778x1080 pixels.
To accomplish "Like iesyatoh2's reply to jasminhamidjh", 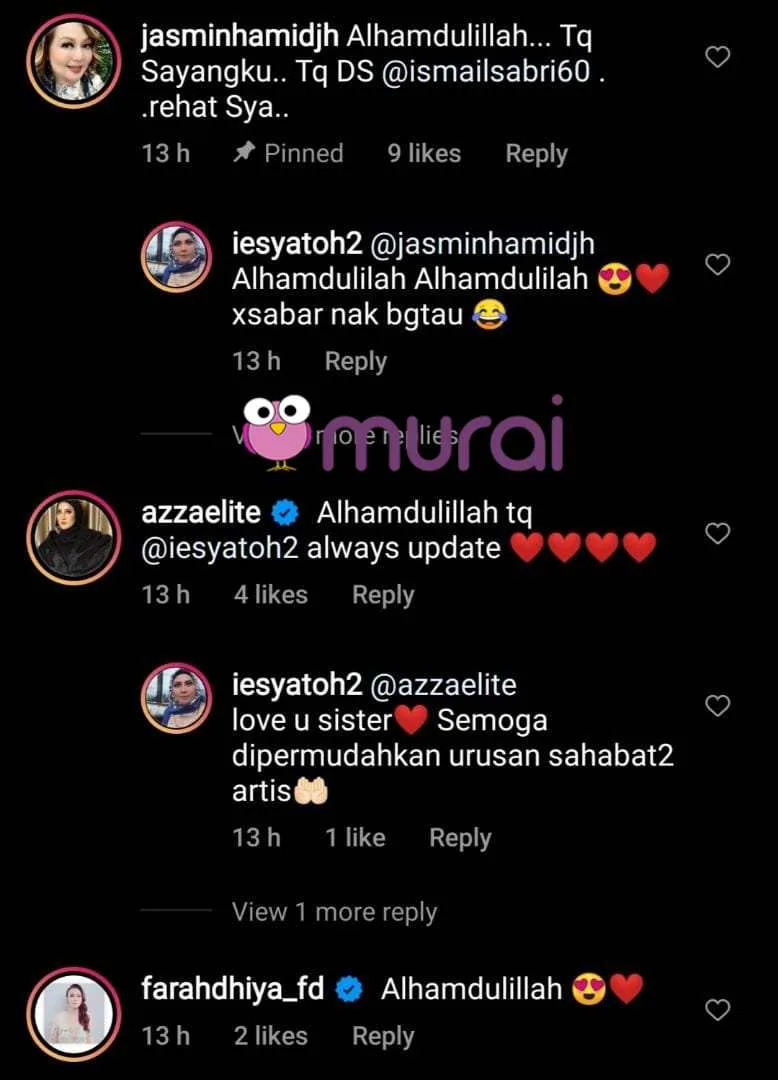I will pyautogui.click(x=718, y=265).
